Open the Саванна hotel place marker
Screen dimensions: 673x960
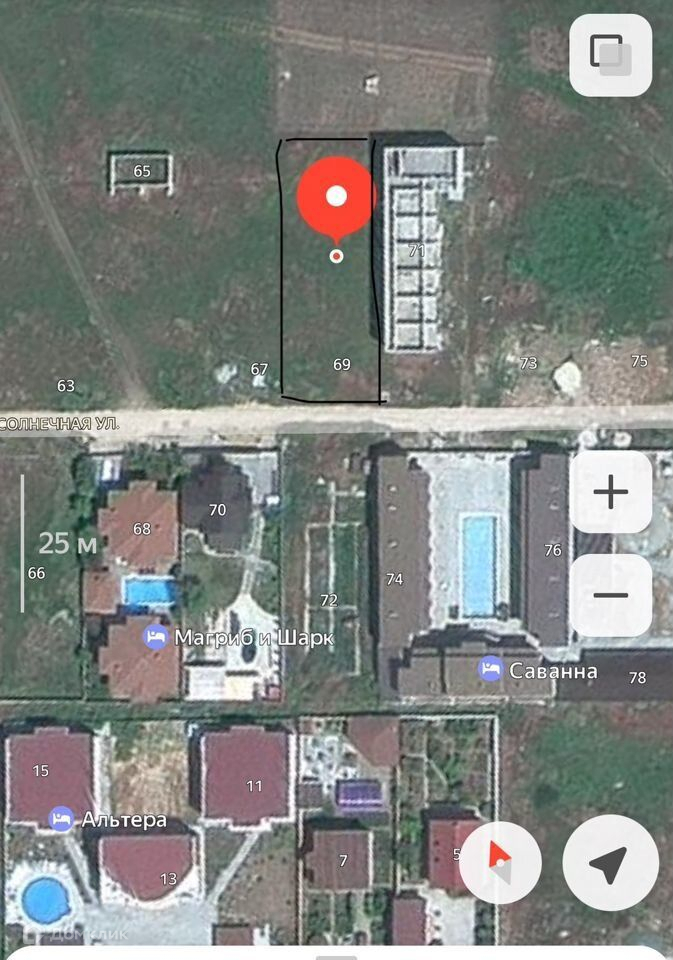(490, 670)
